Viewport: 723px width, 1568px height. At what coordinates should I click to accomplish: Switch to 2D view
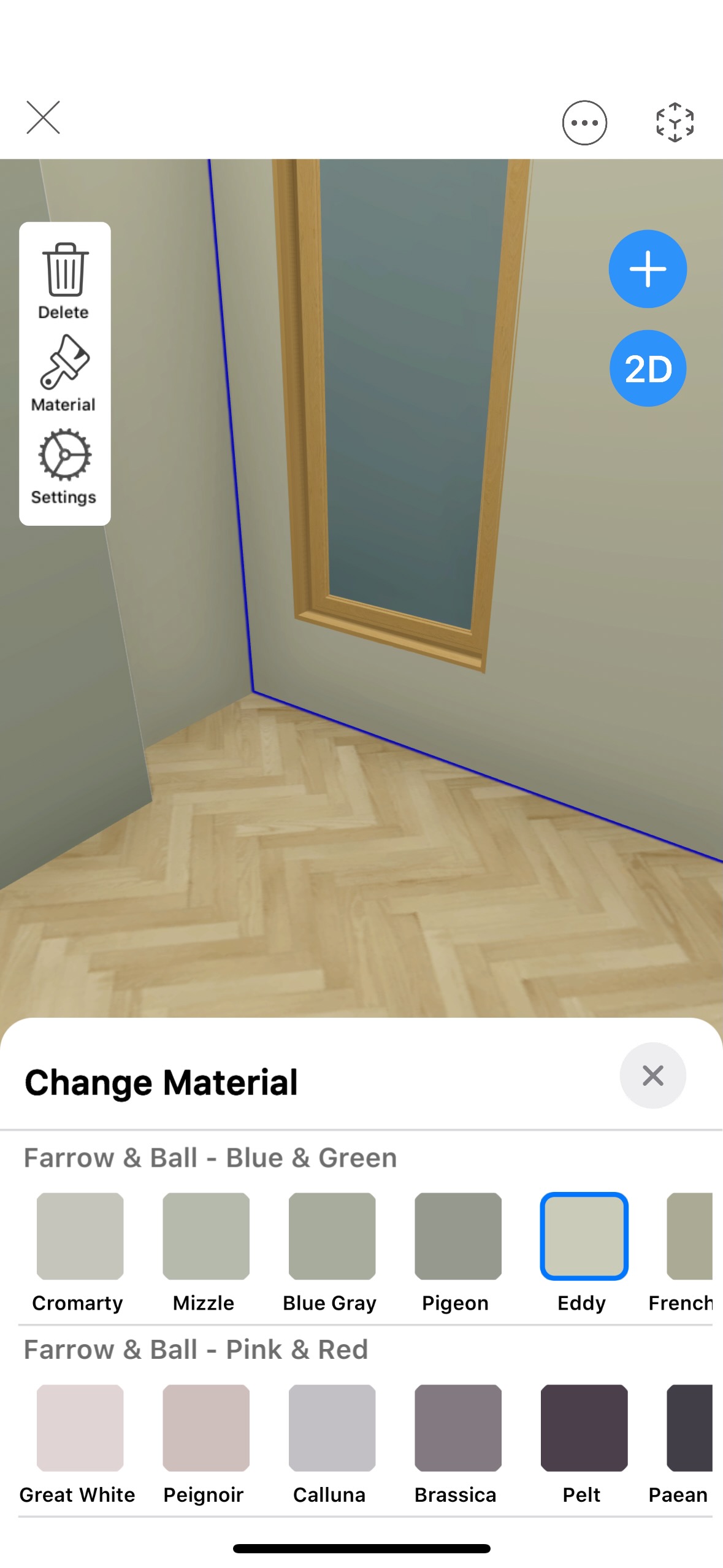click(648, 369)
